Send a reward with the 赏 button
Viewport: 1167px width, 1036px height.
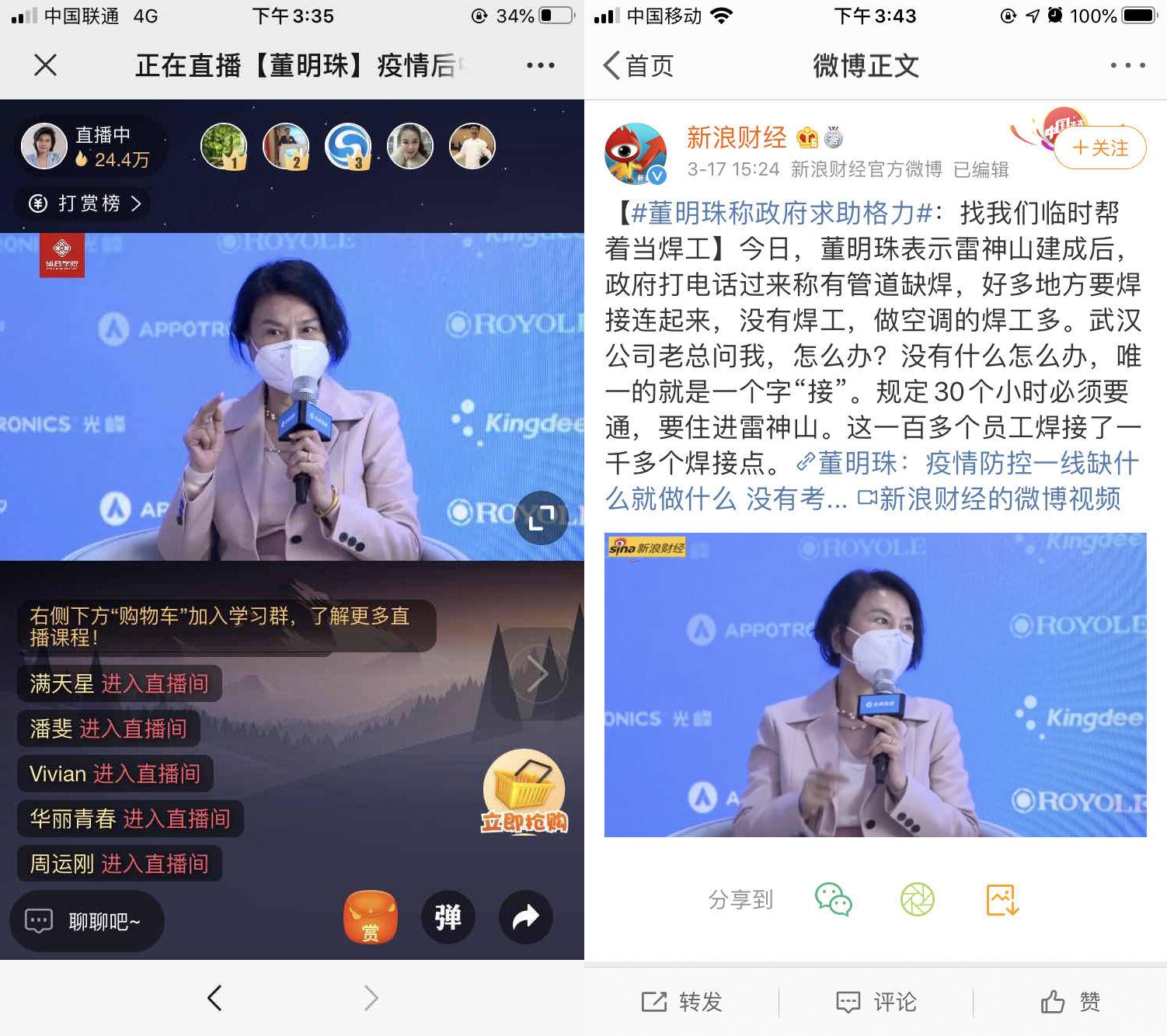pyautogui.click(x=370, y=918)
